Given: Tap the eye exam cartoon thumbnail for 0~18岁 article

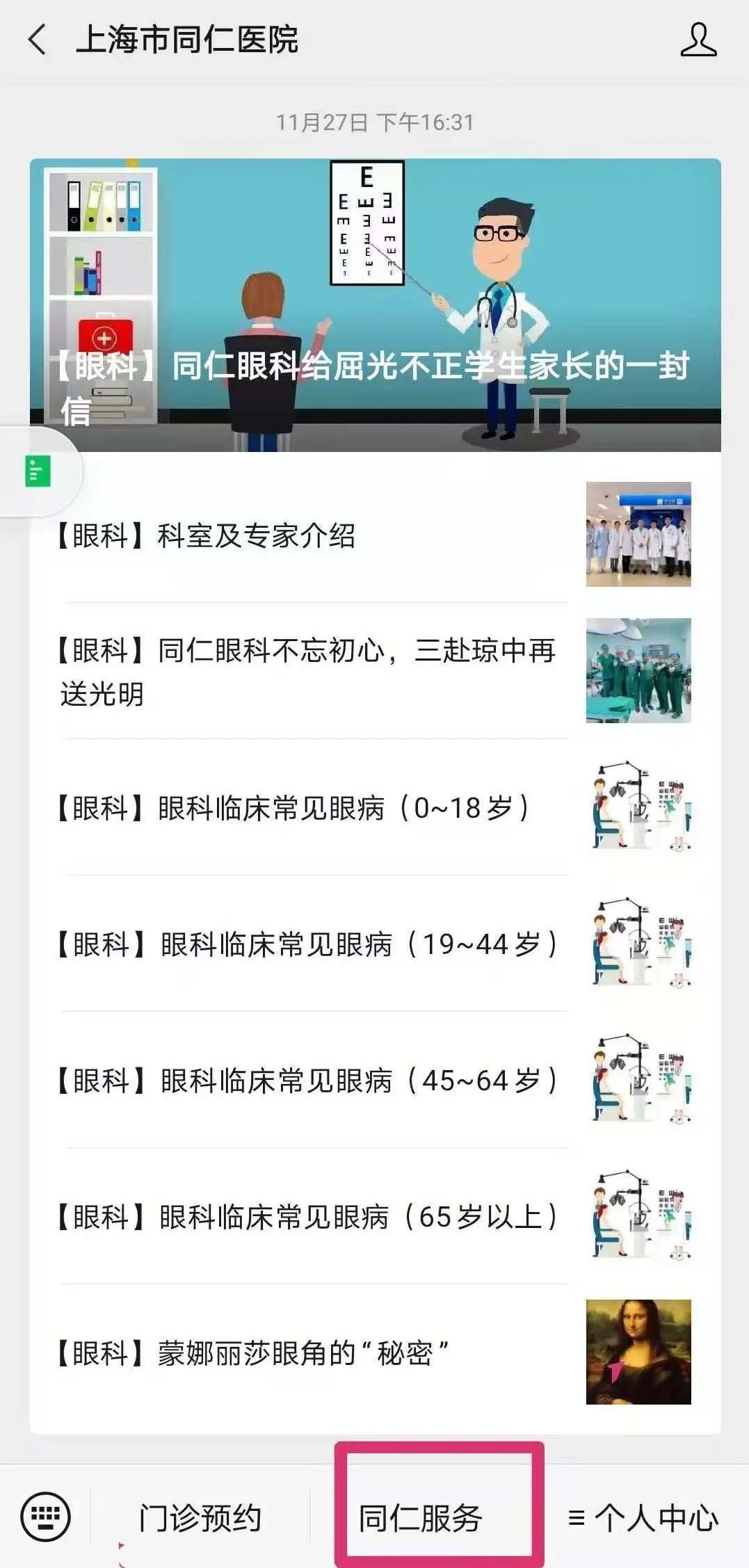Looking at the screenshot, I should coord(640,807).
